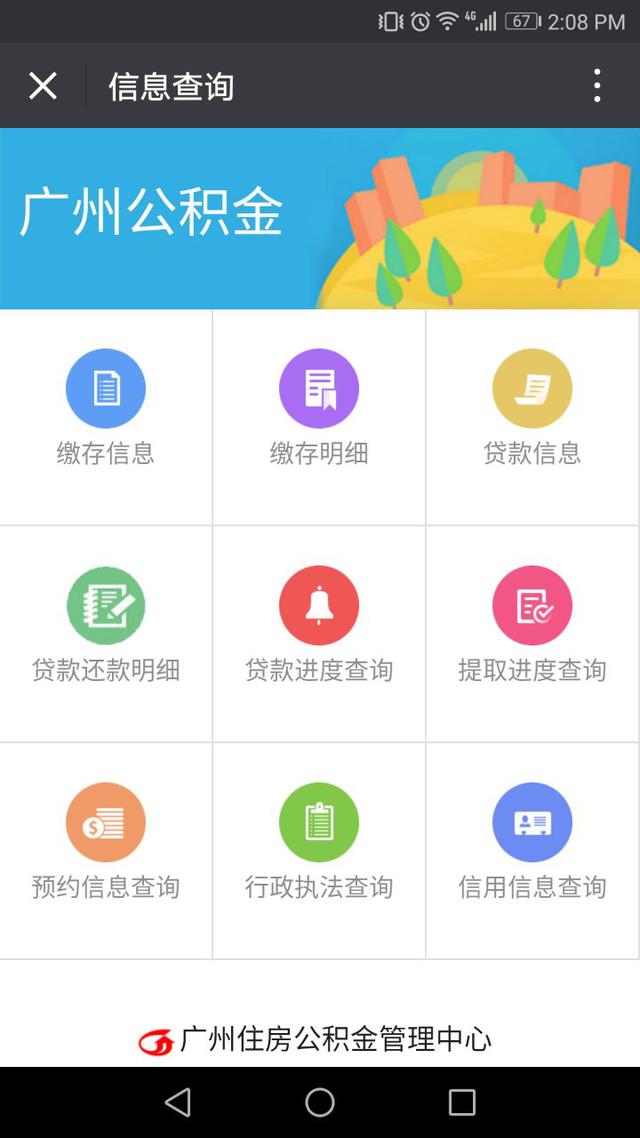Tap the system back button

(x=178, y=1102)
